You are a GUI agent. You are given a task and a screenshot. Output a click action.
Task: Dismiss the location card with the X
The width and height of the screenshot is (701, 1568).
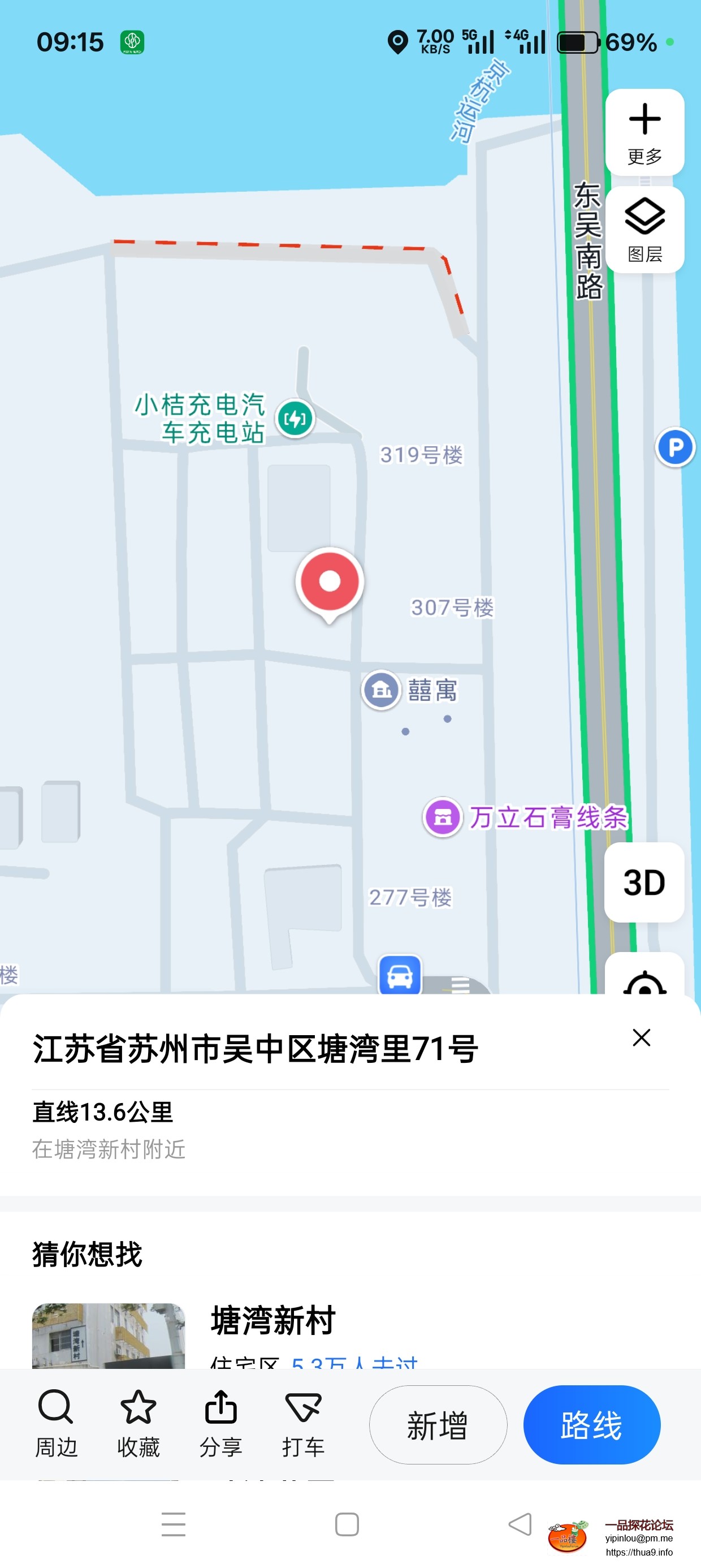point(642,1038)
